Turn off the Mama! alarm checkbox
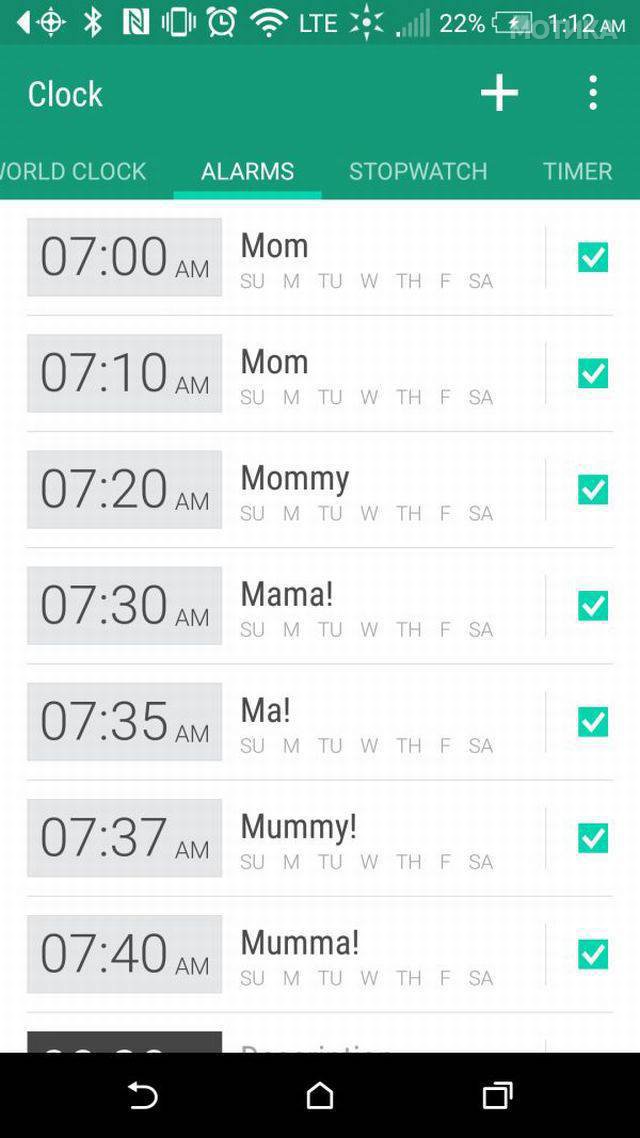The width and height of the screenshot is (640, 1138). tap(593, 605)
